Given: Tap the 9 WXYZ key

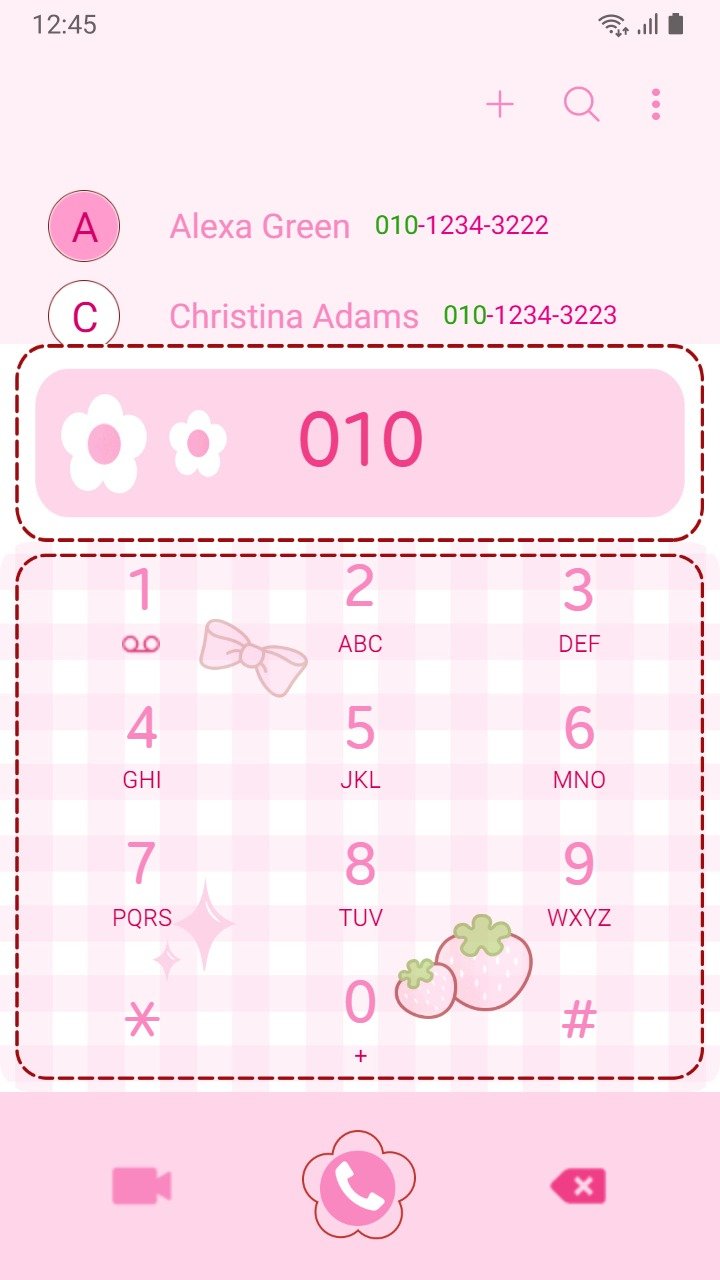Looking at the screenshot, I should pyautogui.click(x=579, y=884).
